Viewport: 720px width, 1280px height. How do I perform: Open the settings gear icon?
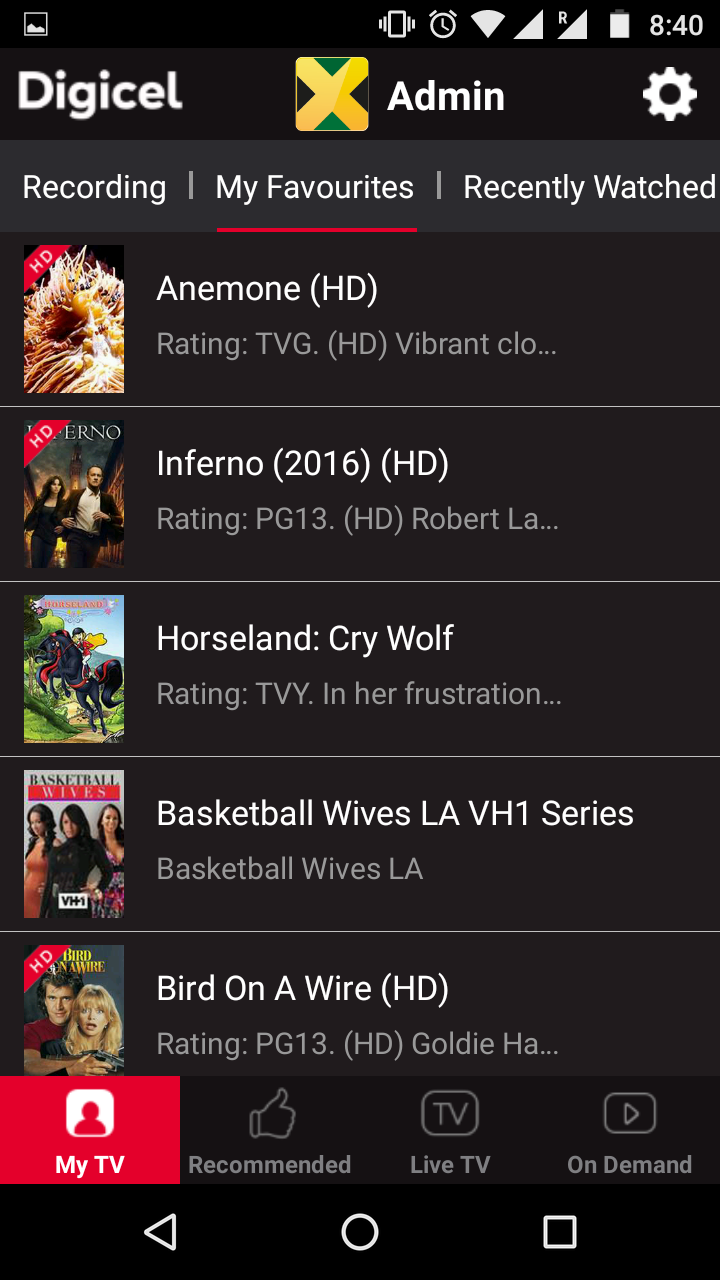pyautogui.click(x=669, y=95)
